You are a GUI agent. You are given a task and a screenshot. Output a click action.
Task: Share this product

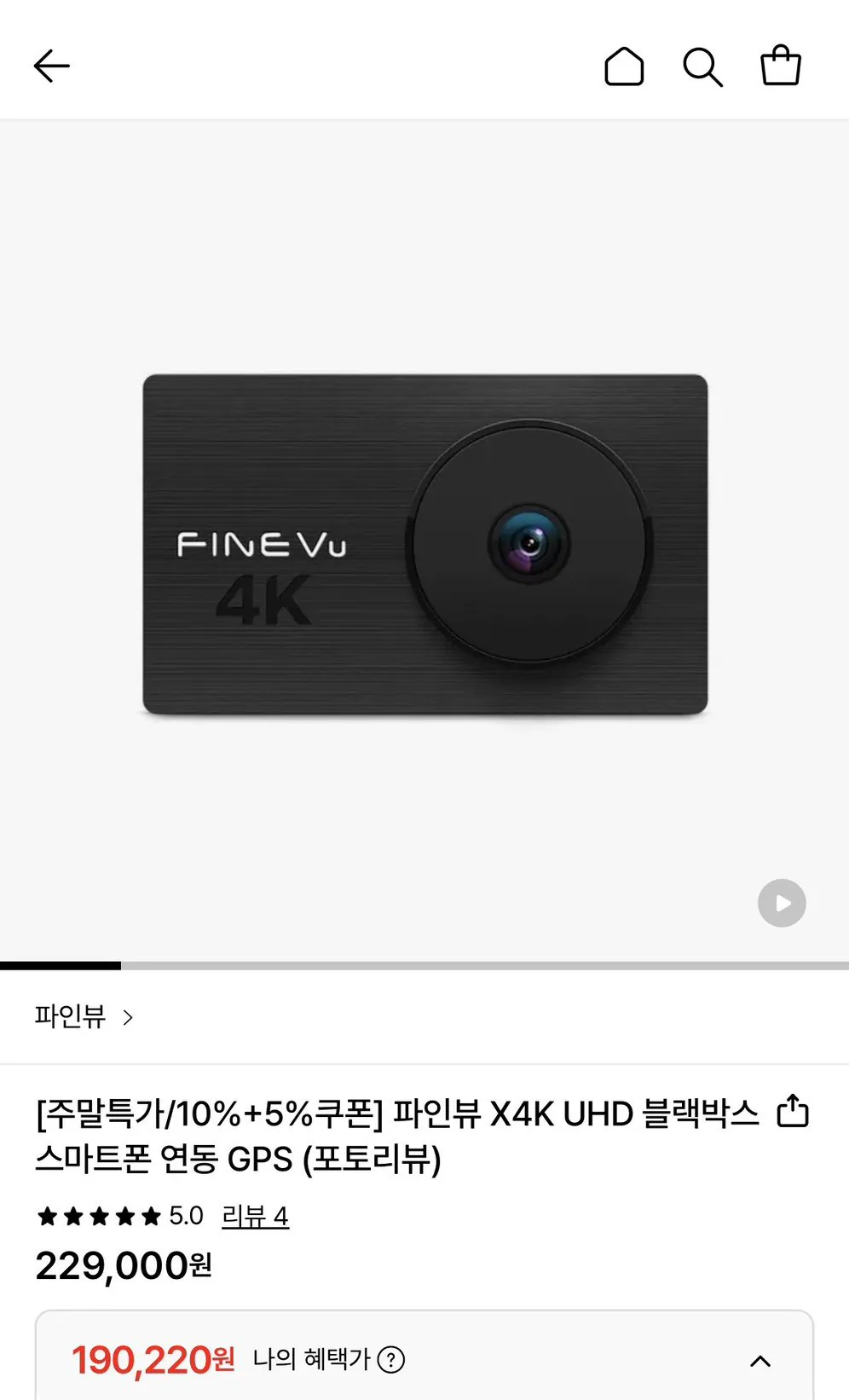click(x=793, y=1111)
